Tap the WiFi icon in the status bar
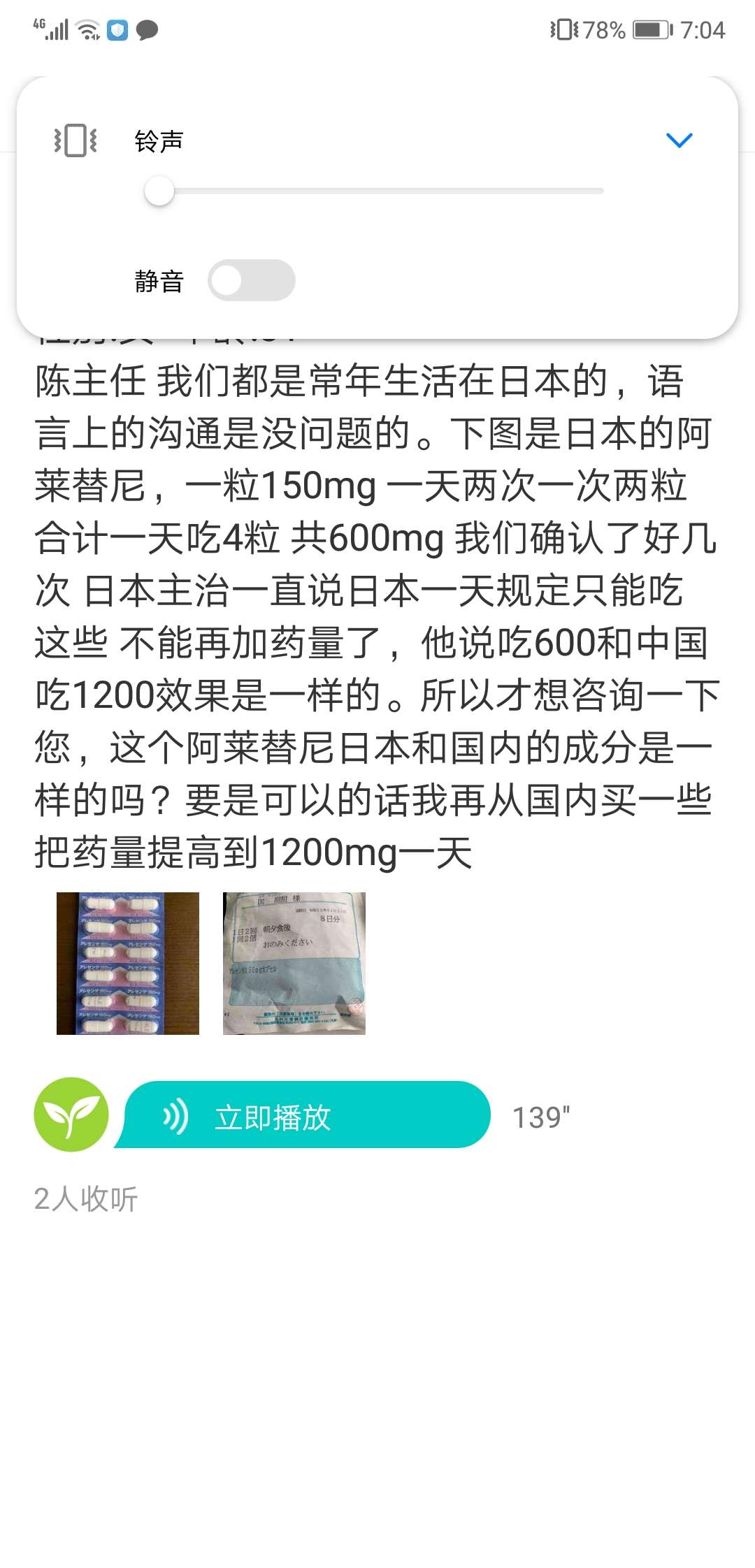This screenshot has width=755, height=1568. (x=87, y=29)
